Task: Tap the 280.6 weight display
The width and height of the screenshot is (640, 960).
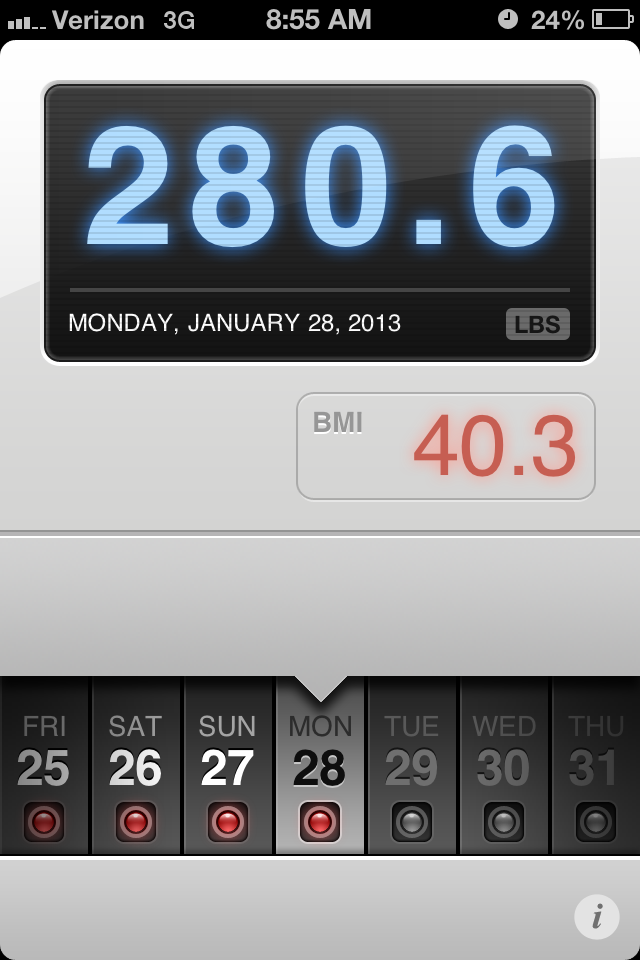Action: [x=320, y=188]
